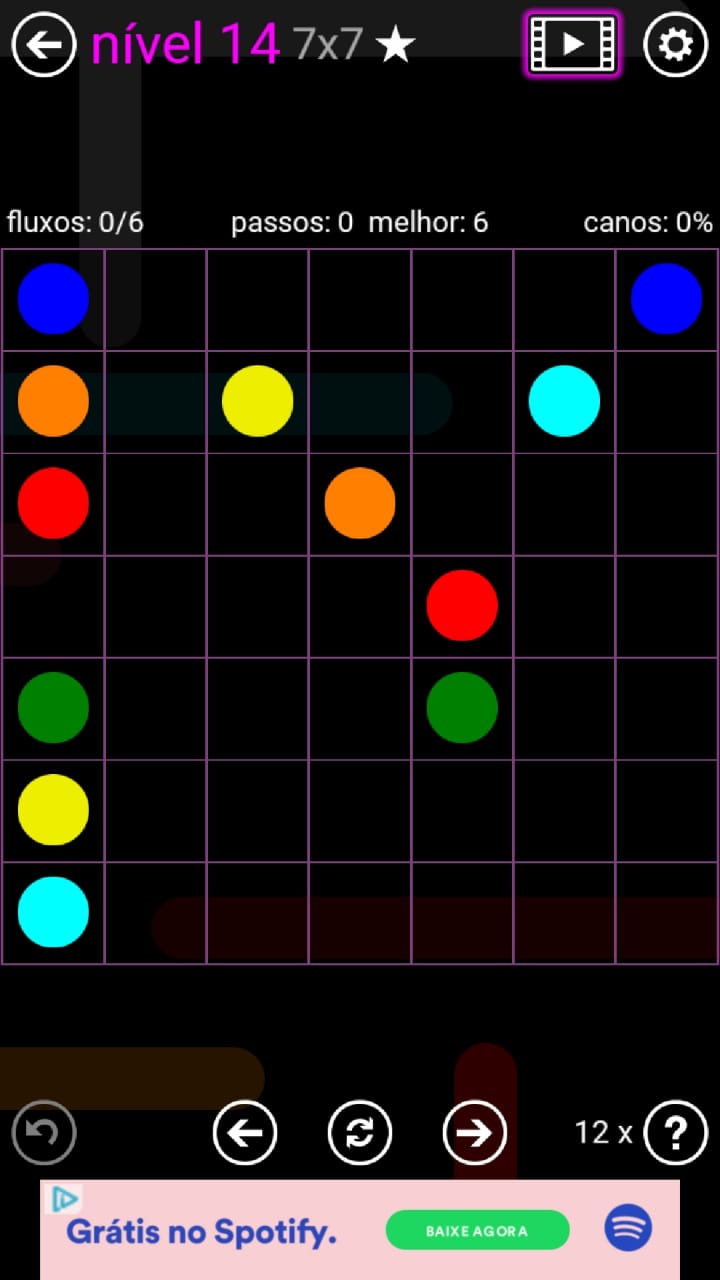Select the red dot above green dot
This screenshot has height=1280, width=720.
[462, 605]
